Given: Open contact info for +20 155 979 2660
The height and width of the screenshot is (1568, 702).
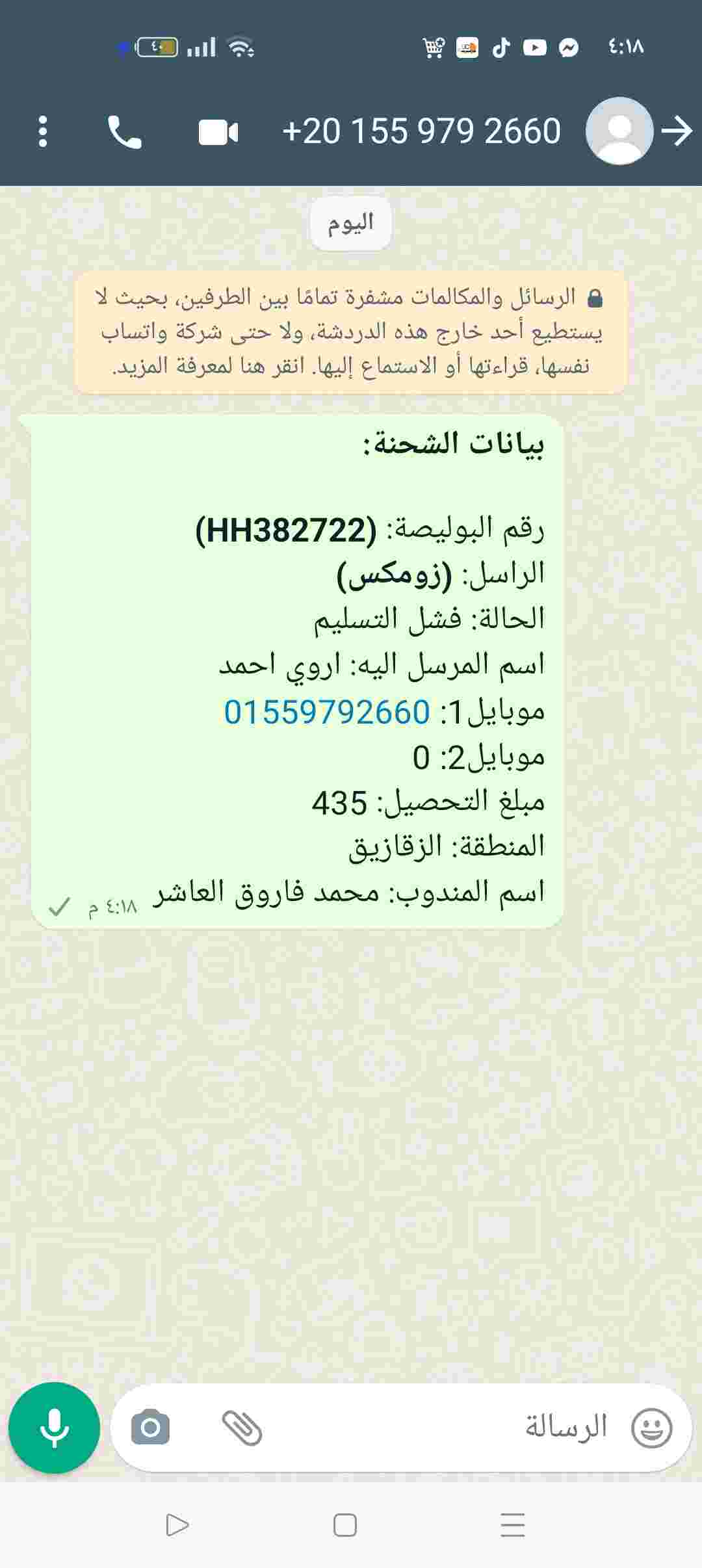Looking at the screenshot, I should coord(422,131).
